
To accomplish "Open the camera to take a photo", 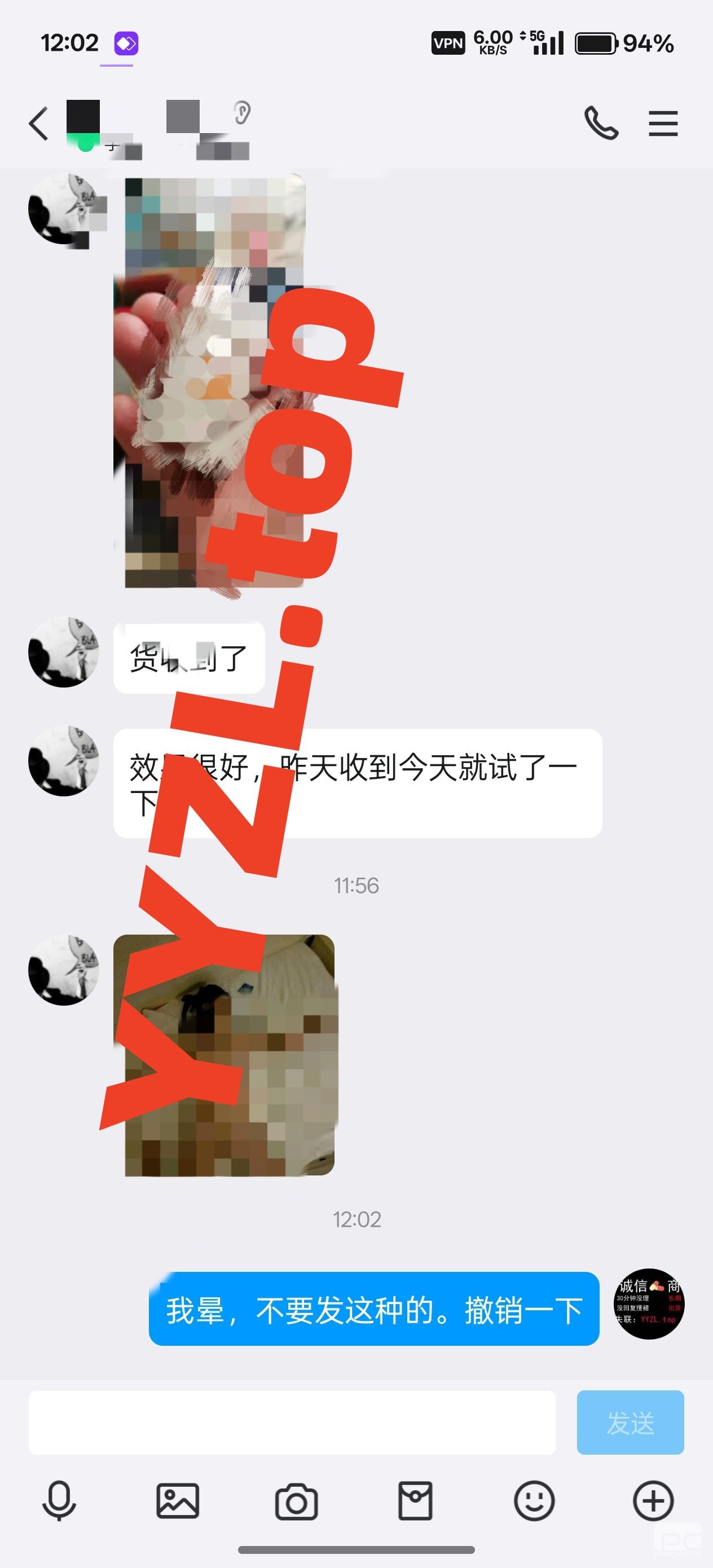I will click(x=297, y=1501).
